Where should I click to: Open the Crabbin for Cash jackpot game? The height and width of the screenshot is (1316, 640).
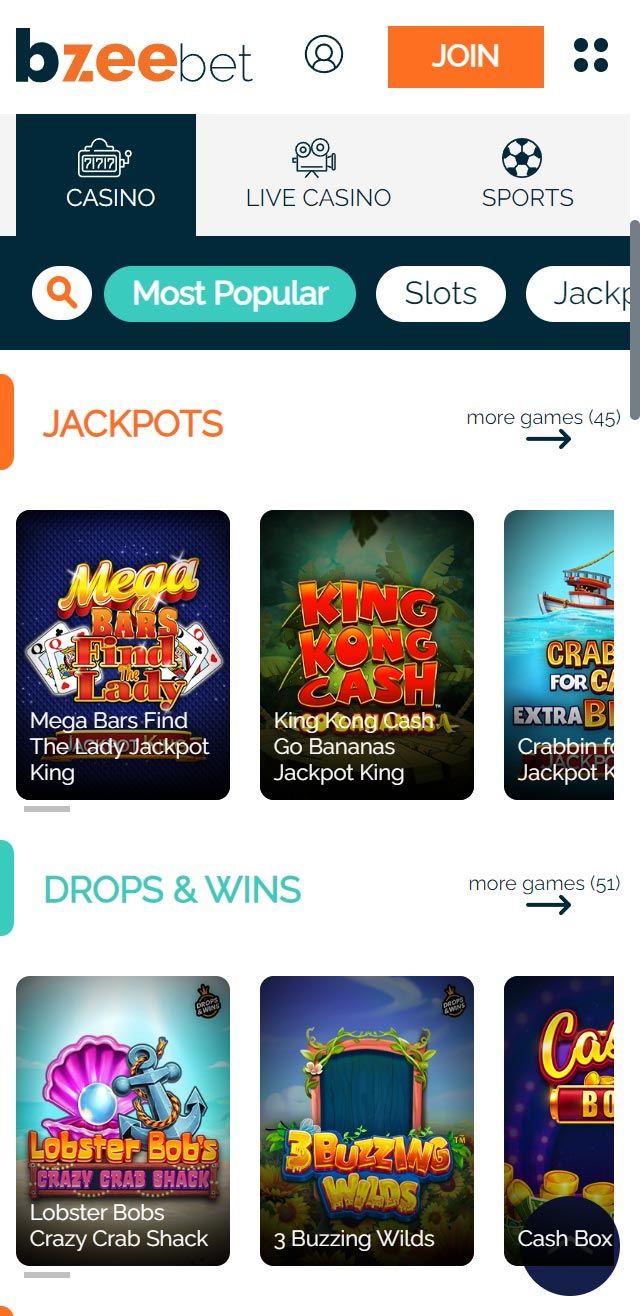click(560, 655)
